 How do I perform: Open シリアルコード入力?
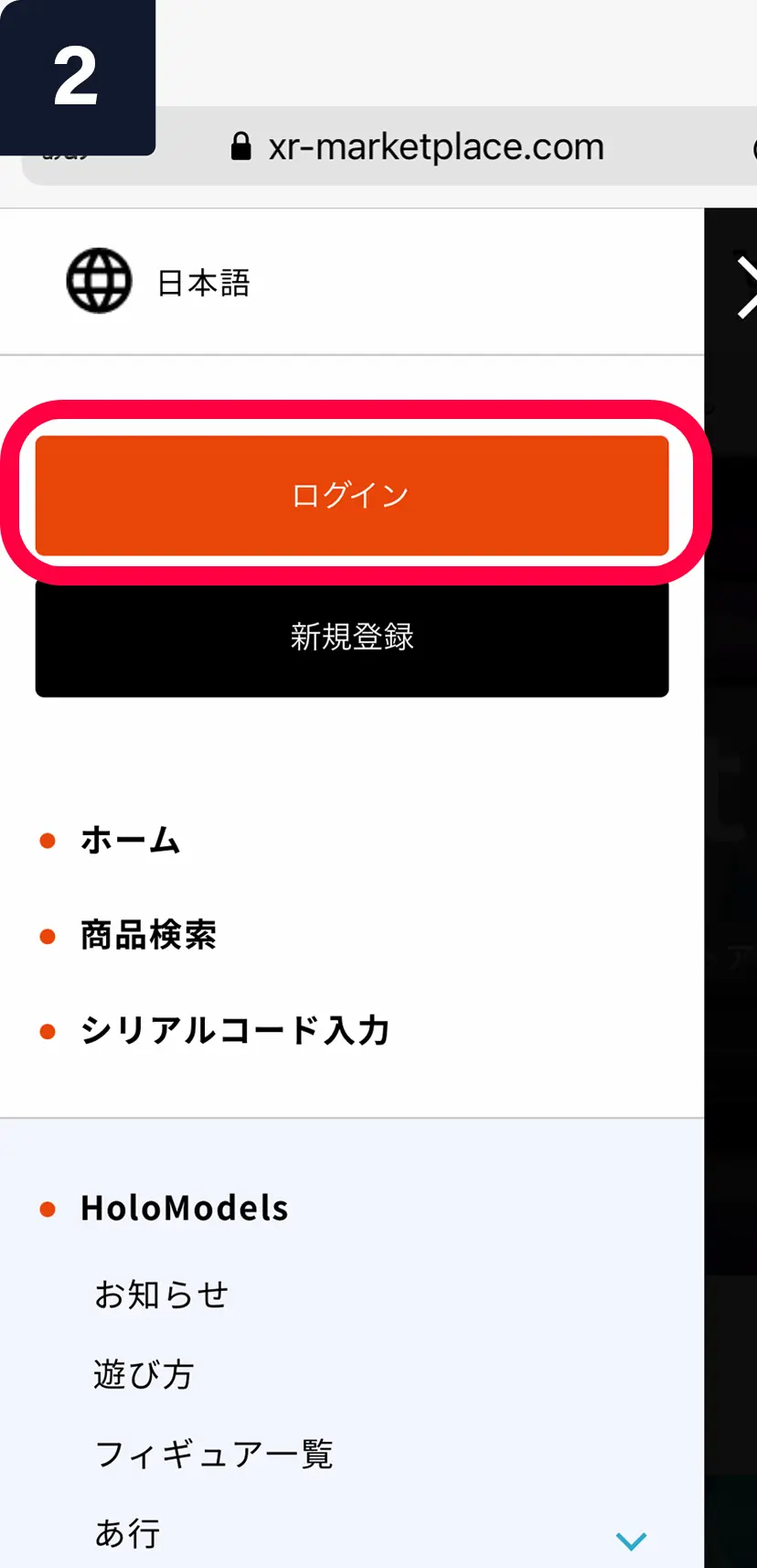tap(235, 1031)
